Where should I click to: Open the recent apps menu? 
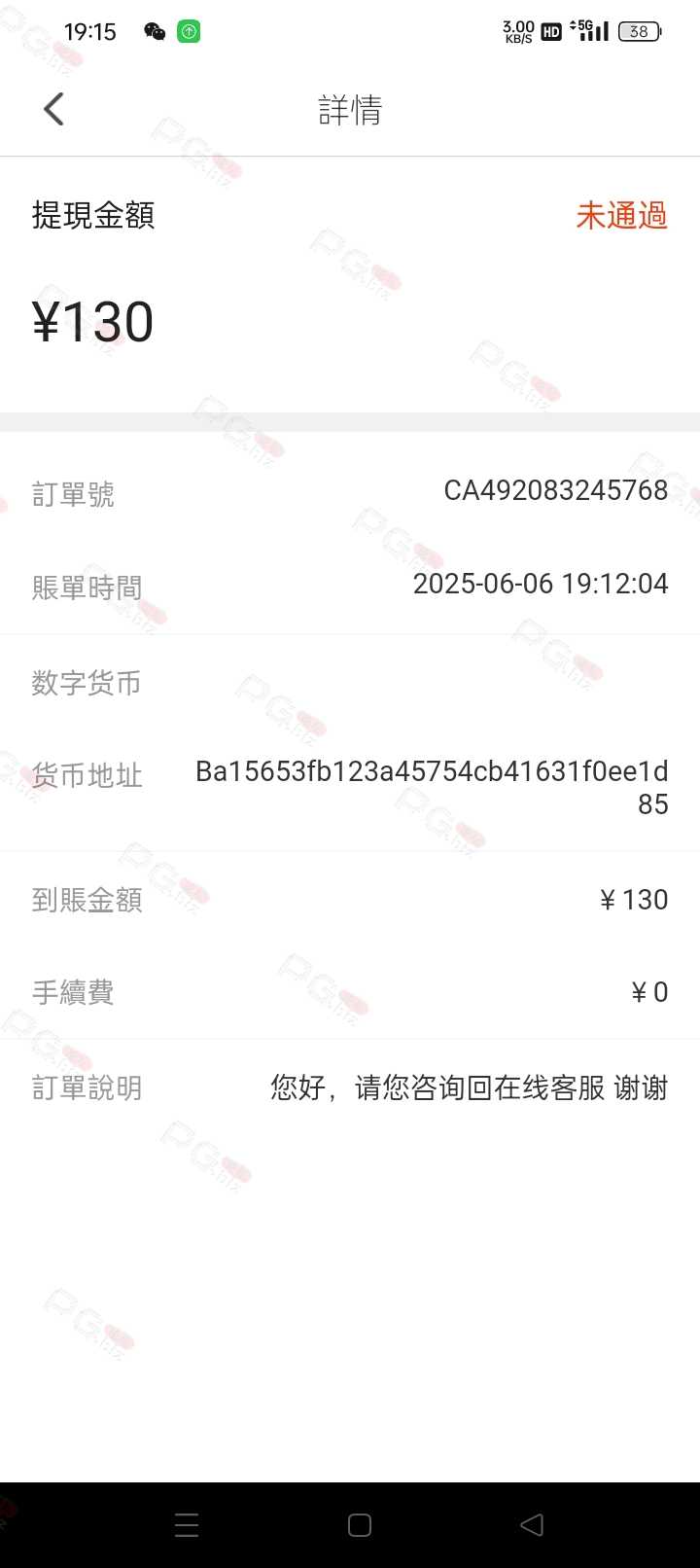point(187,1525)
